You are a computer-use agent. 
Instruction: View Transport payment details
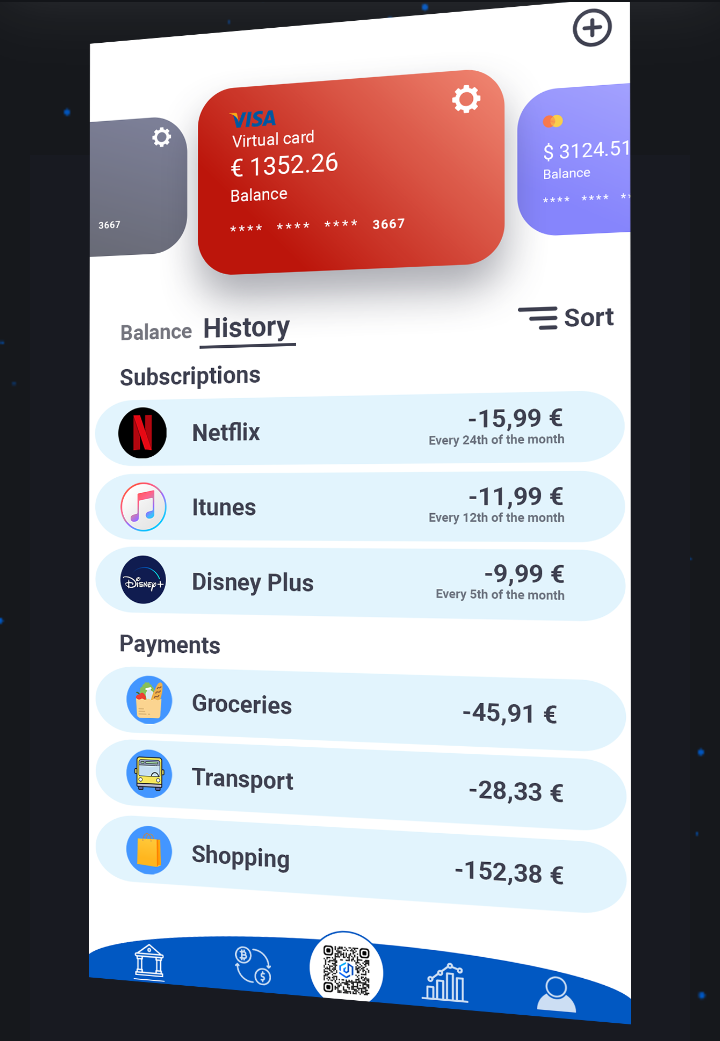360,783
